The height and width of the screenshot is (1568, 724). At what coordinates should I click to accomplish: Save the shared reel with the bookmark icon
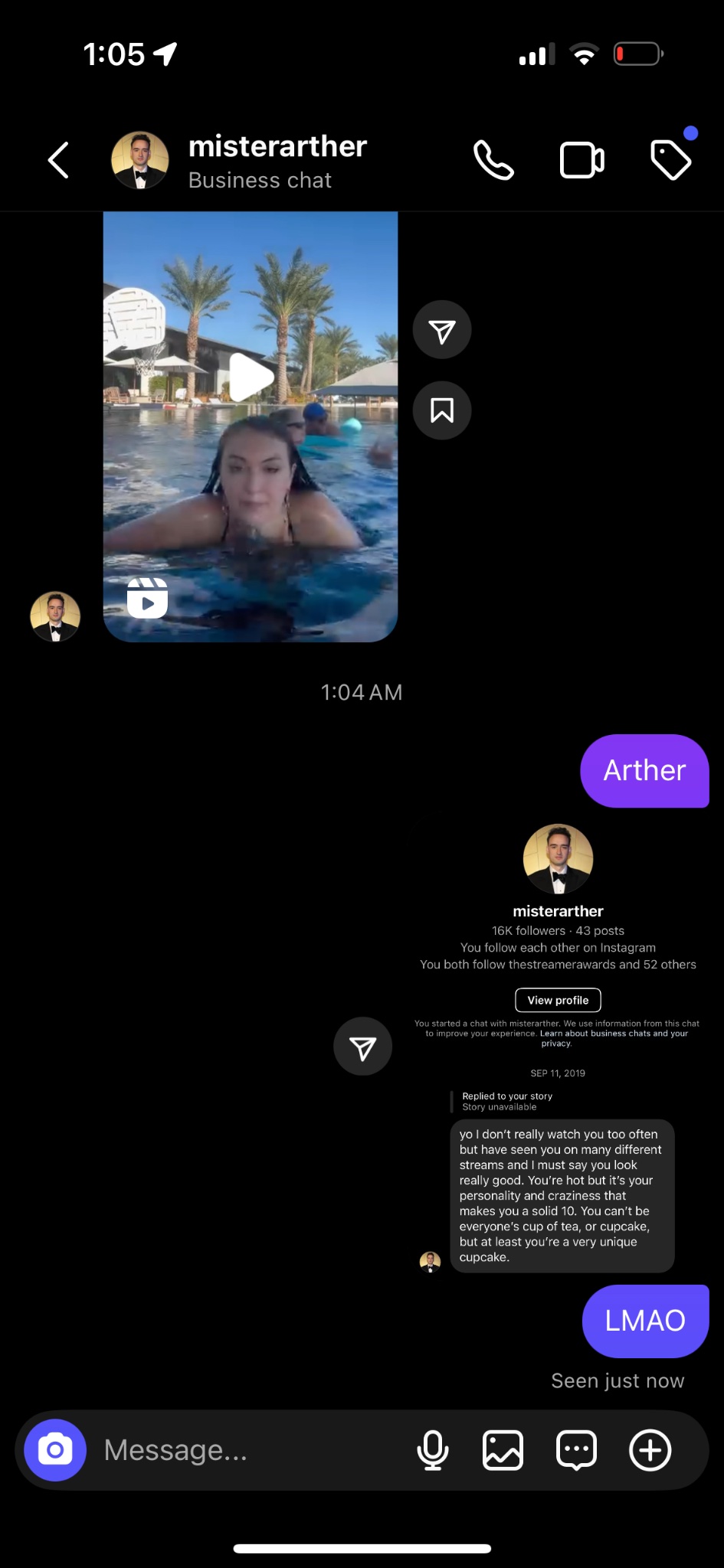[x=442, y=410]
